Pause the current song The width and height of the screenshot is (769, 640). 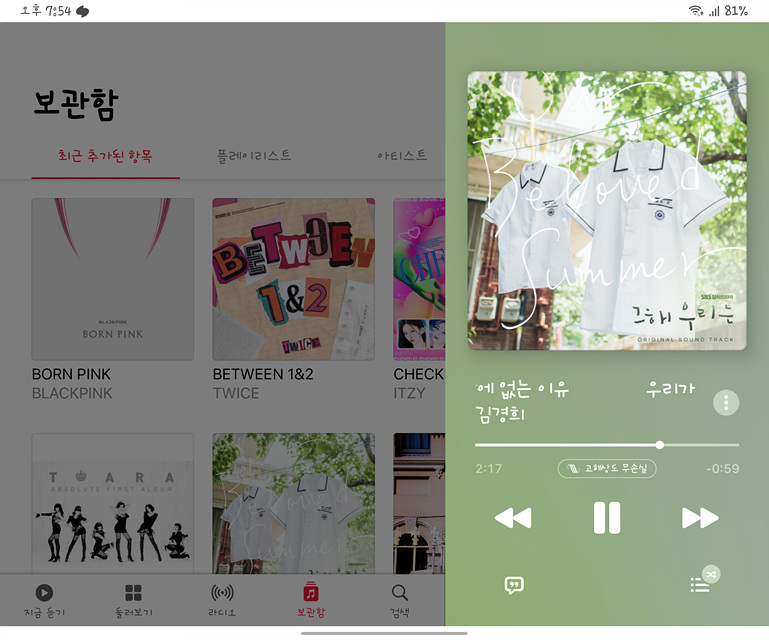(607, 517)
